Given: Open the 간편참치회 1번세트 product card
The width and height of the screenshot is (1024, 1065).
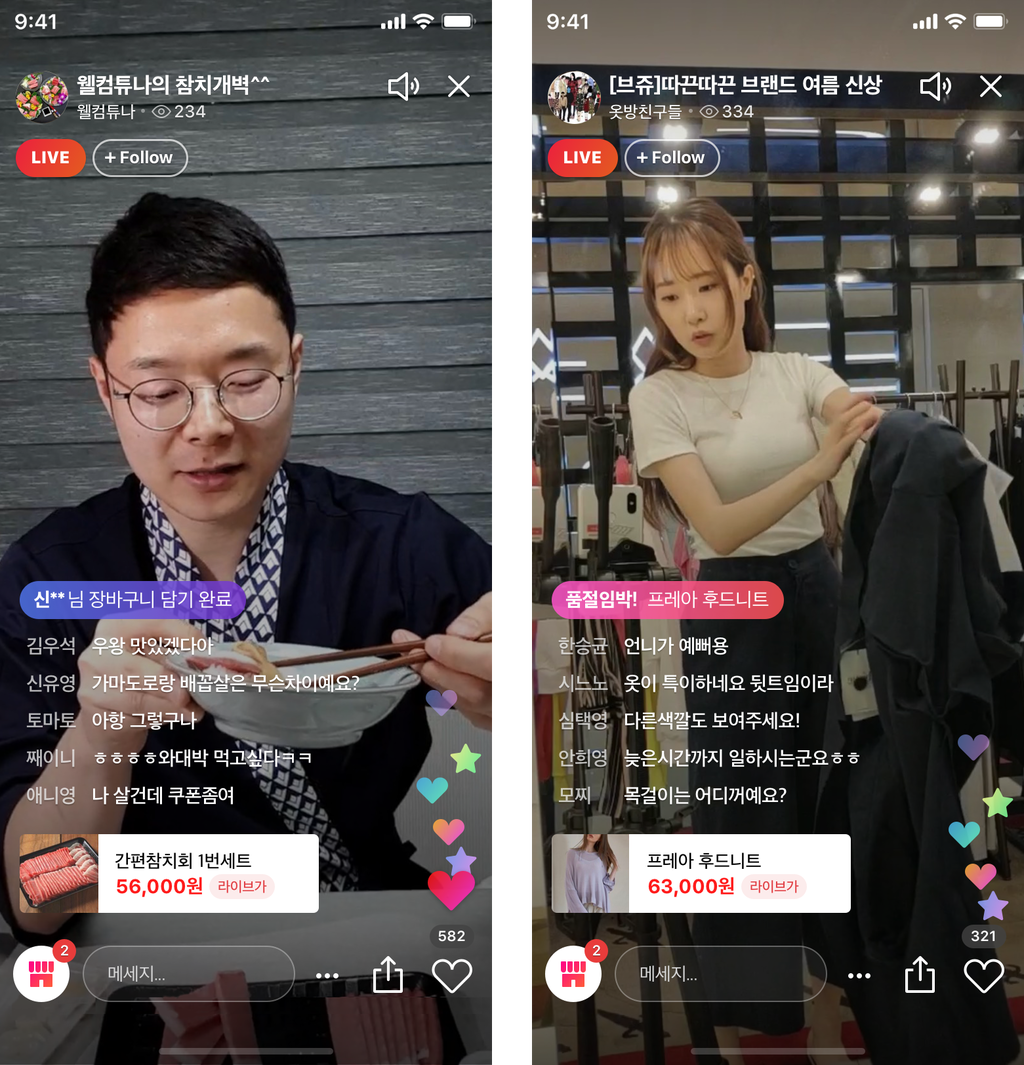Looking at the screenshot, I should [169, 873].
